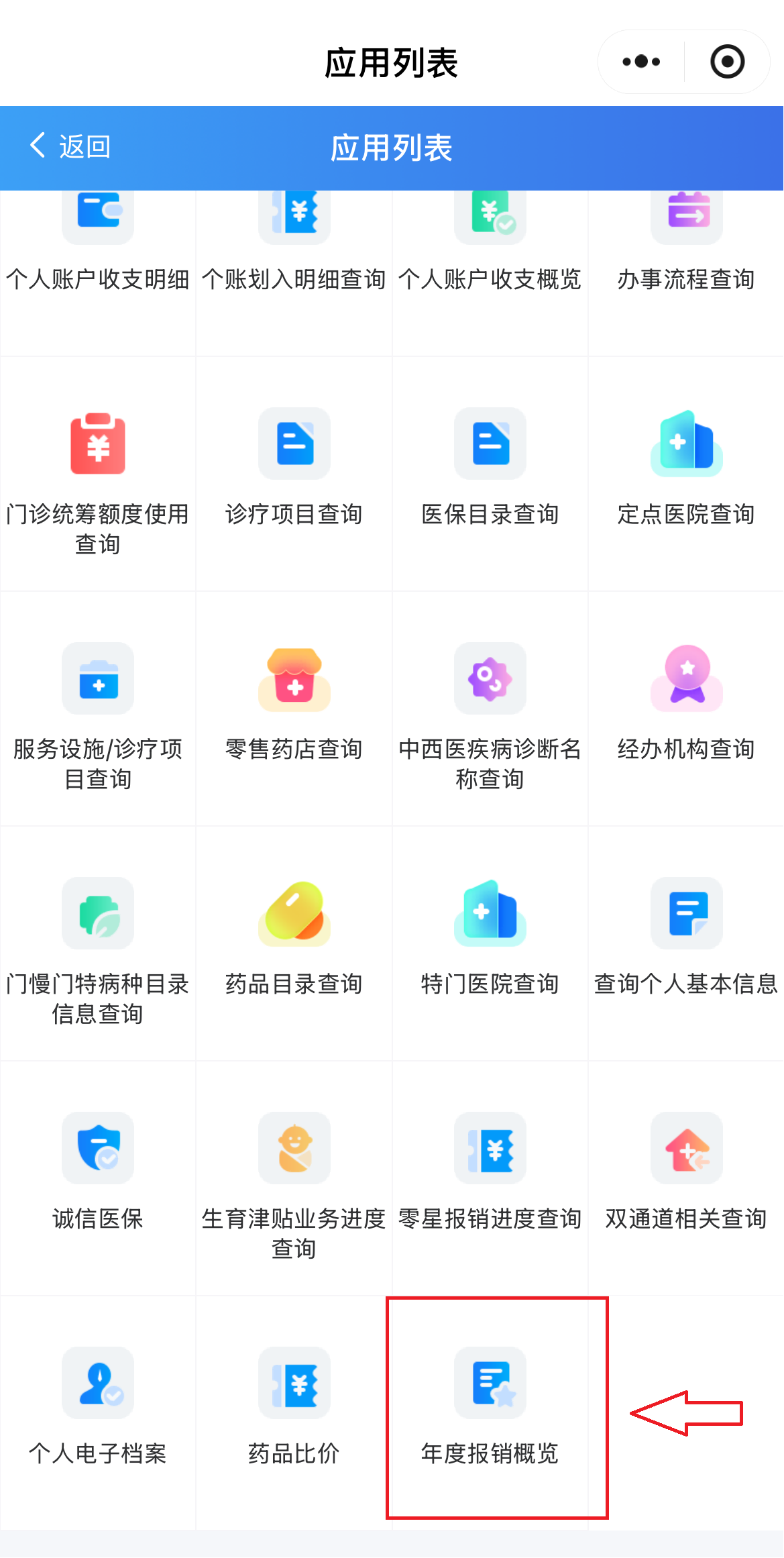Select 查询个人基本信息

686,939
